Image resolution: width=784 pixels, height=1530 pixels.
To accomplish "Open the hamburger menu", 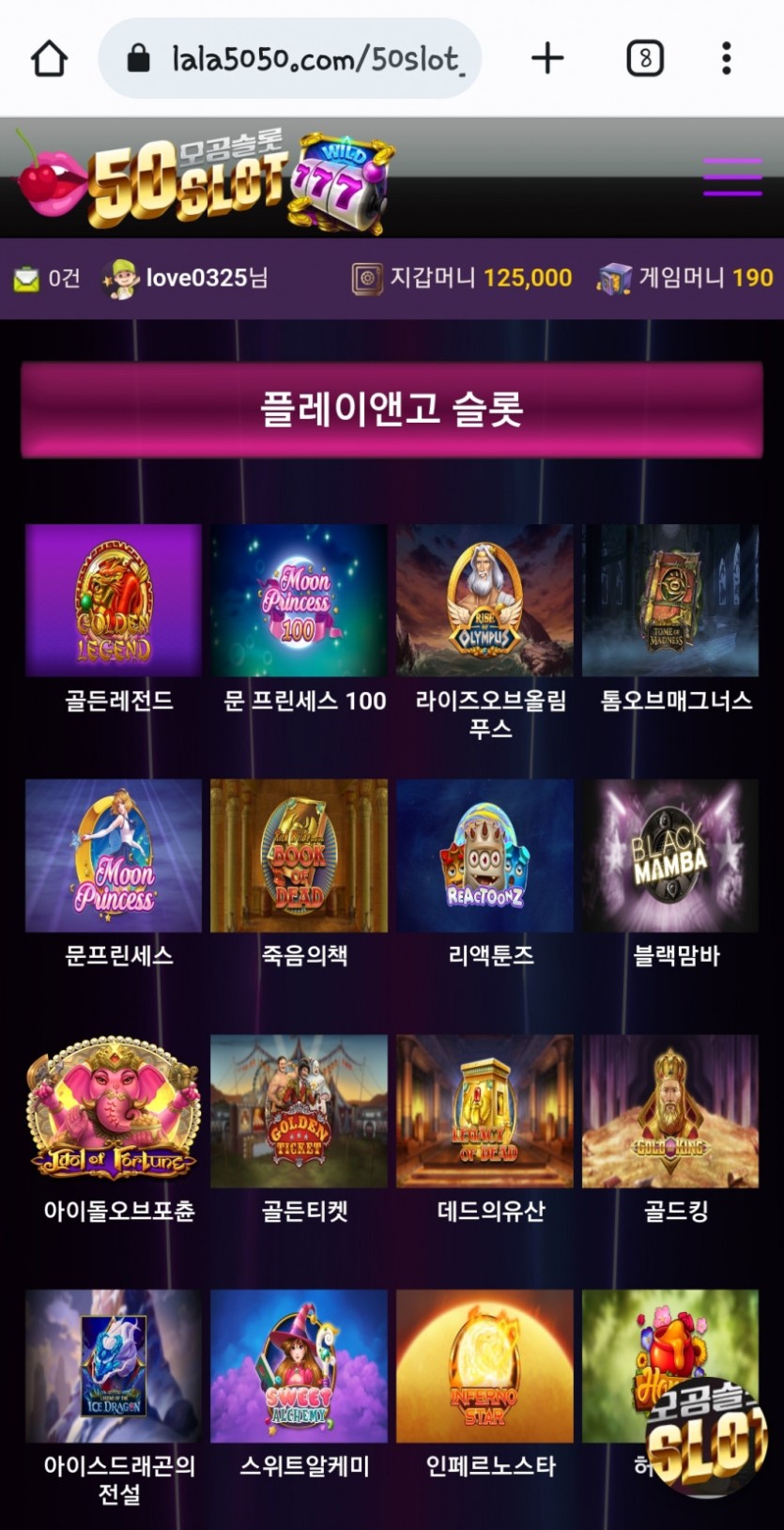I will point(732,177).
